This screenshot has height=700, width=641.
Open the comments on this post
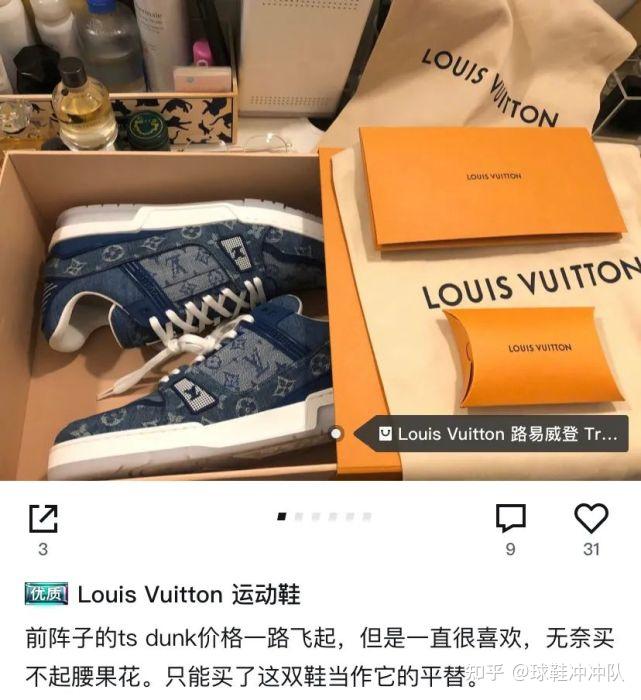[510, 518]
